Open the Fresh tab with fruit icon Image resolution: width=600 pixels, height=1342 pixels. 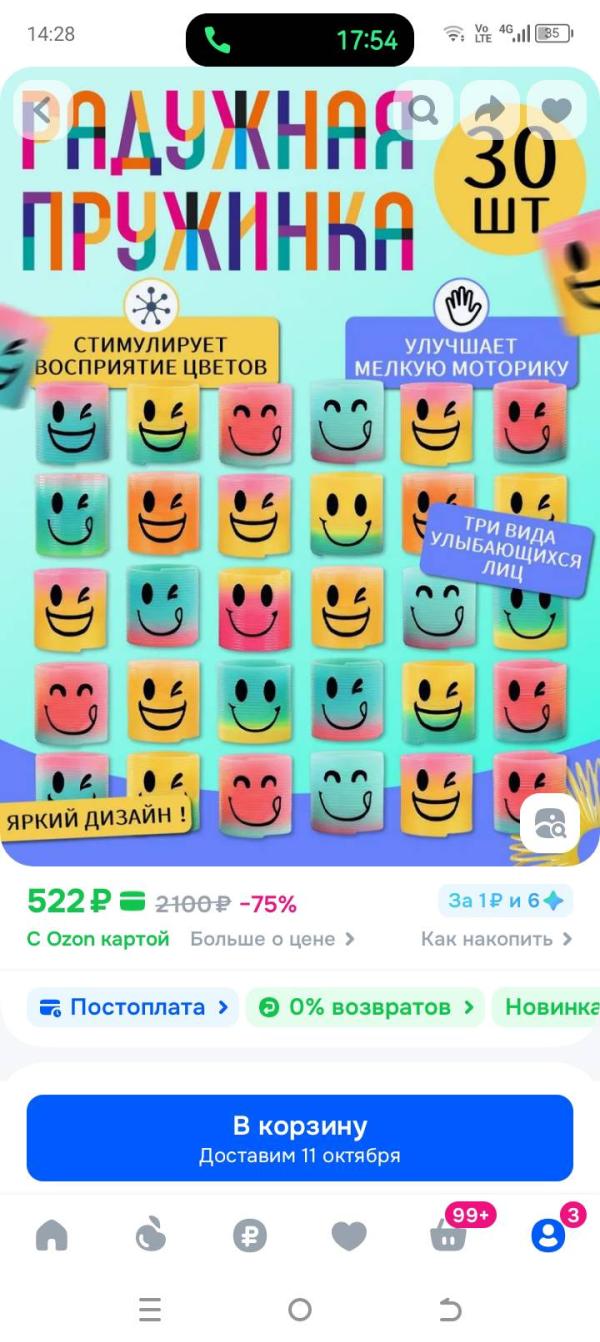click(x=151, y=1236)
